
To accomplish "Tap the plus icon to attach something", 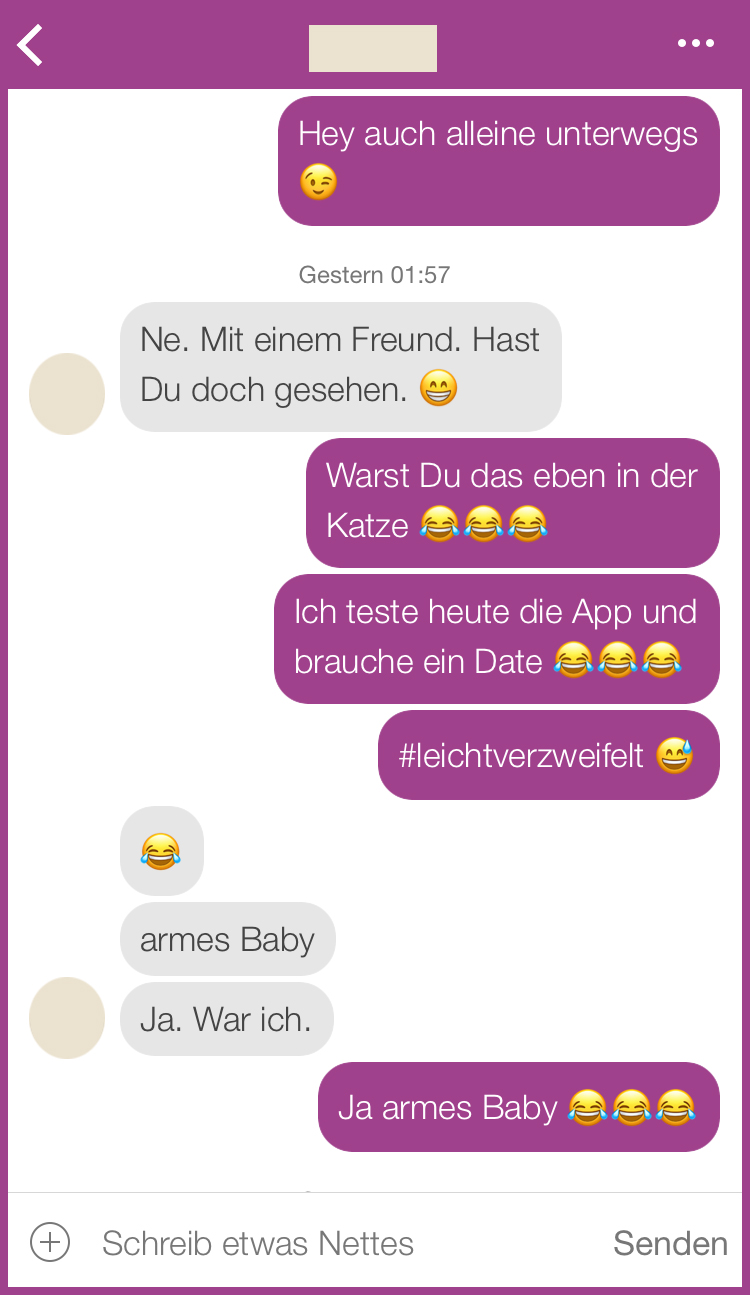I will (x=50, y=1243).
